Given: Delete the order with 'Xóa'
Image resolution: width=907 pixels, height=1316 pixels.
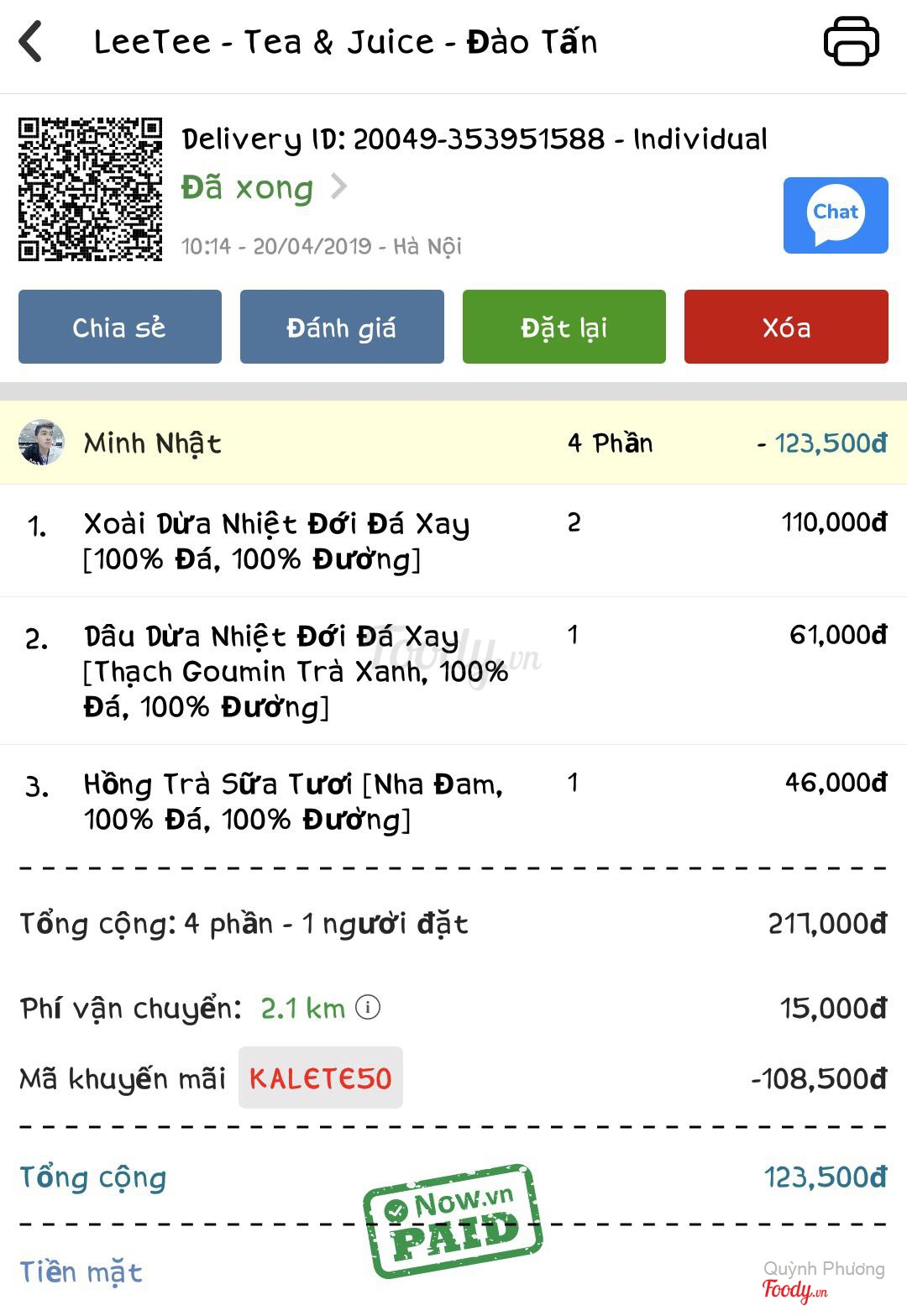Looking at the screenshot, I should tap(786, 327).
